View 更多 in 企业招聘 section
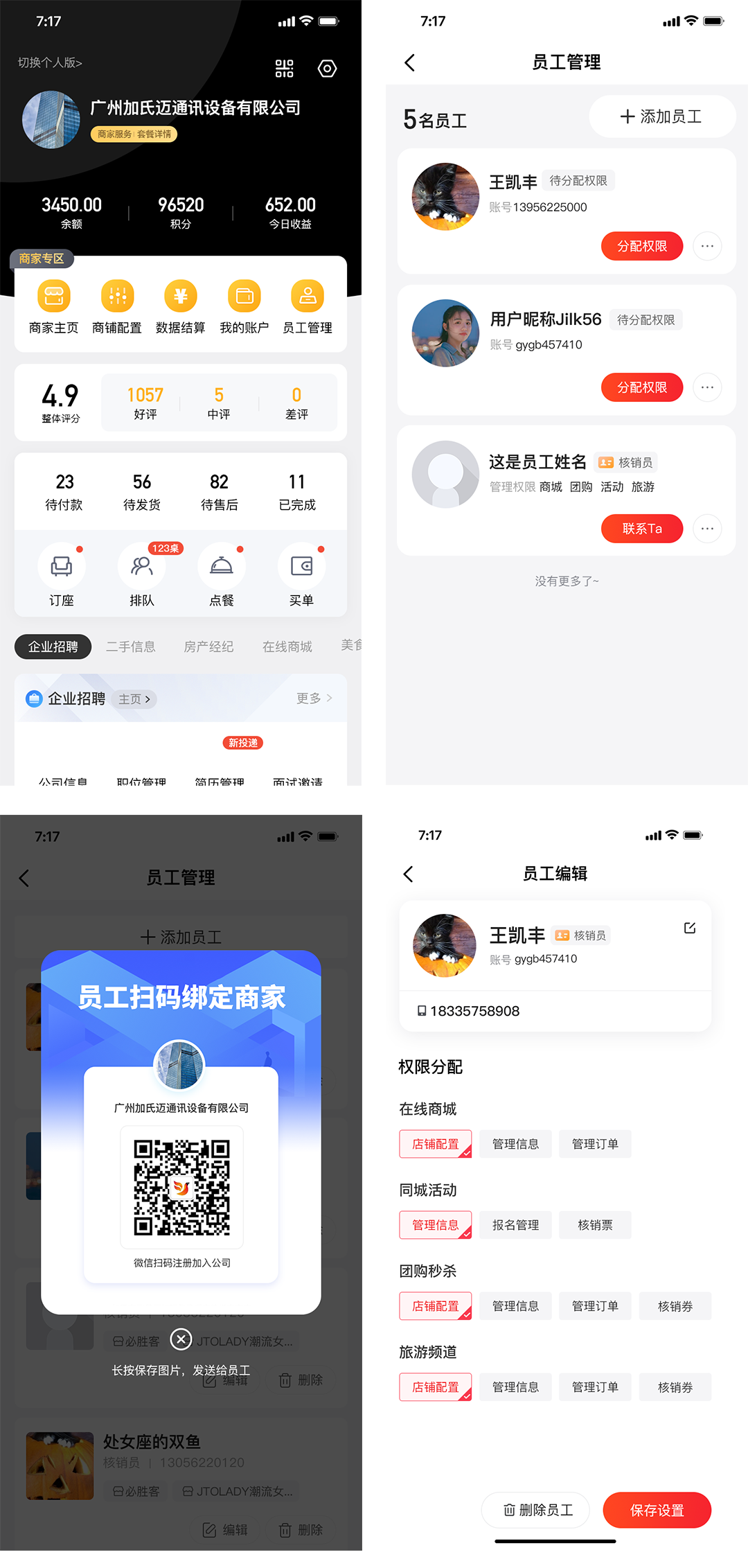Screen dimensions: 748x1568 click(x=314, y=698)
